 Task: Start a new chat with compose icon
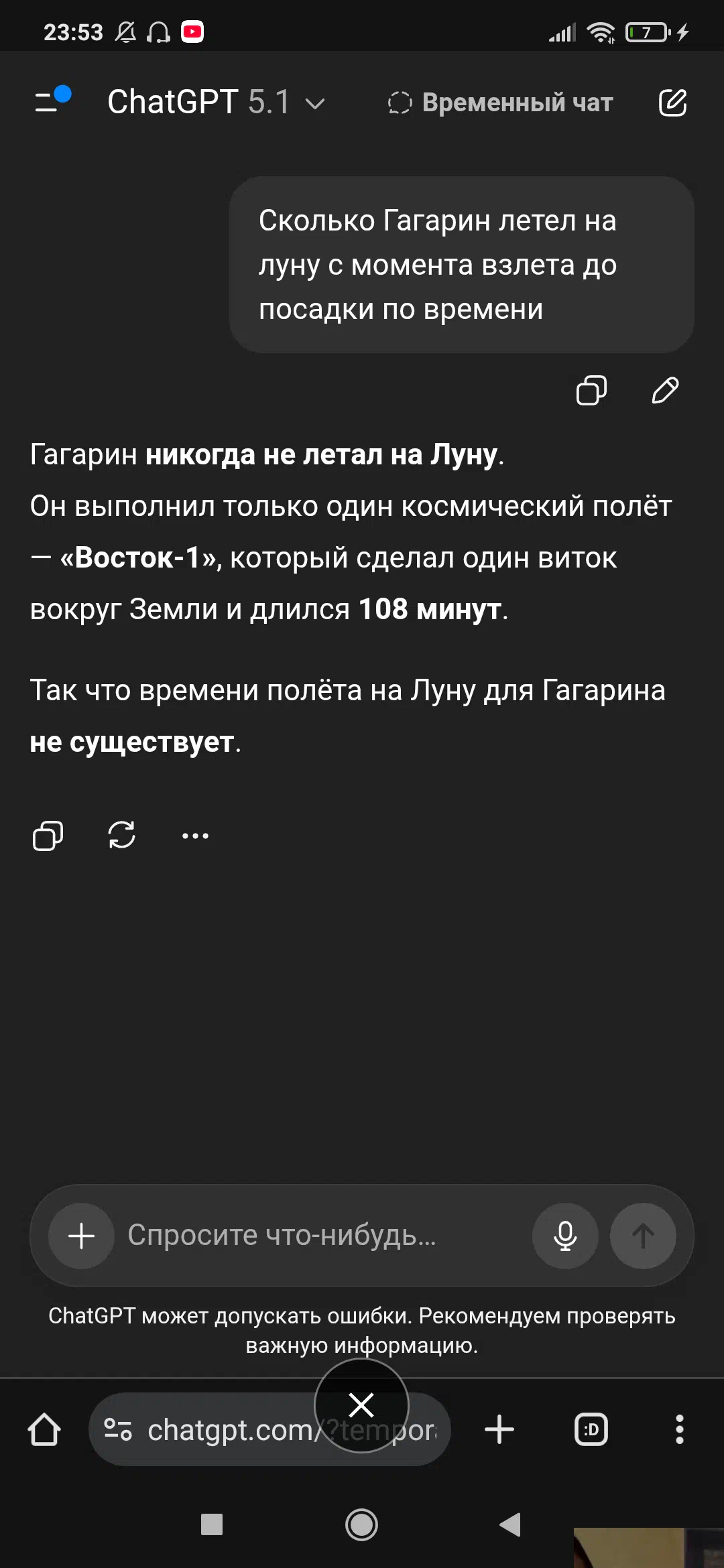[672, 103]
